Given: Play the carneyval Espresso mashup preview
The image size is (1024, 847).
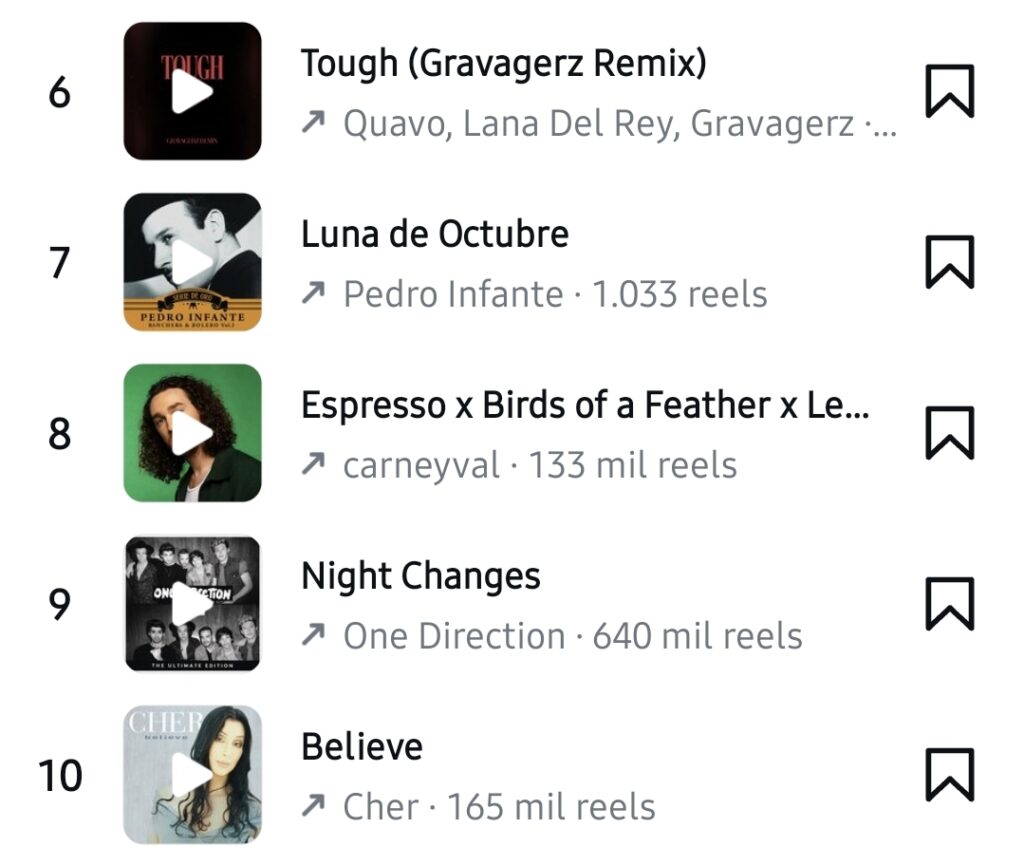Looking at the screenshot, I should coord(192,433).
